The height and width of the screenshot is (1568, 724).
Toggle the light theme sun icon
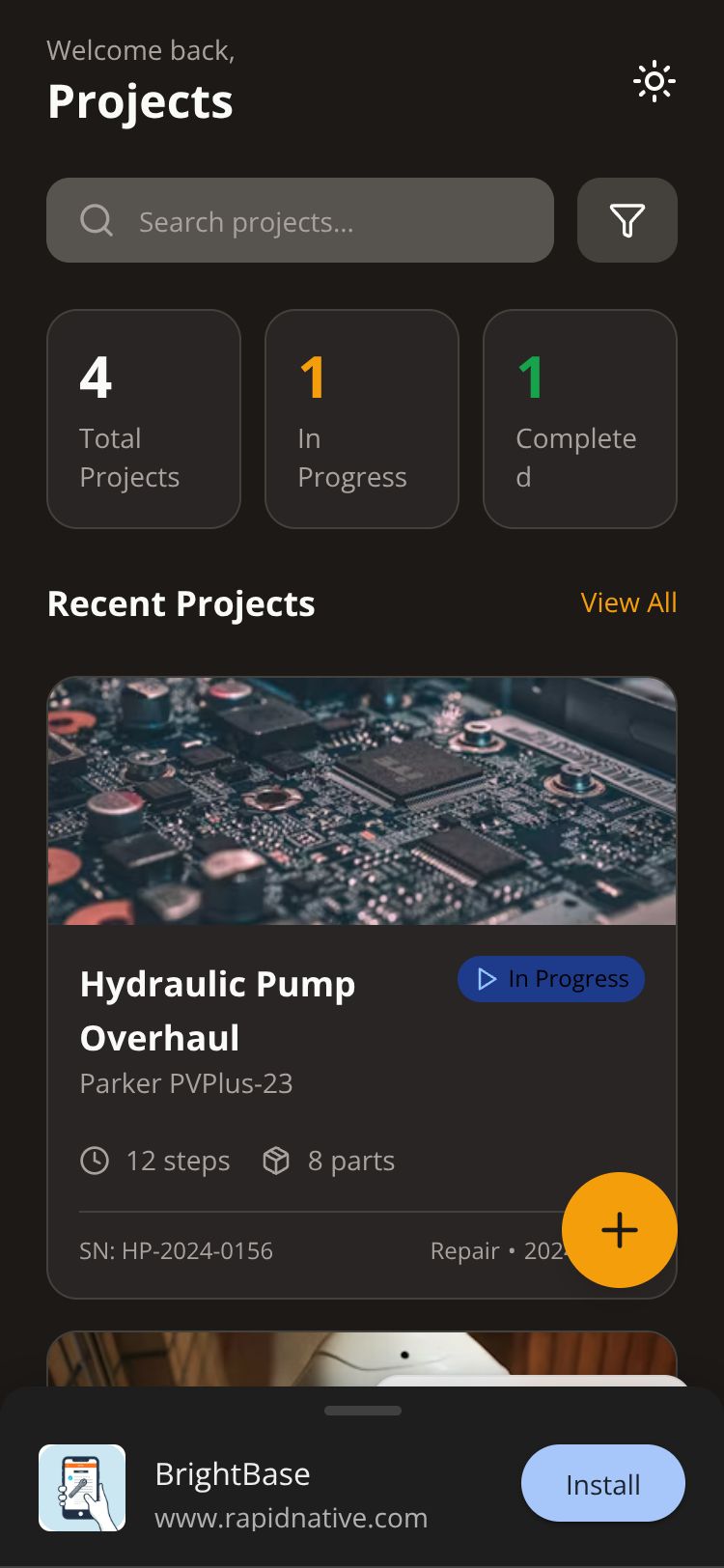tap(654, 82)
